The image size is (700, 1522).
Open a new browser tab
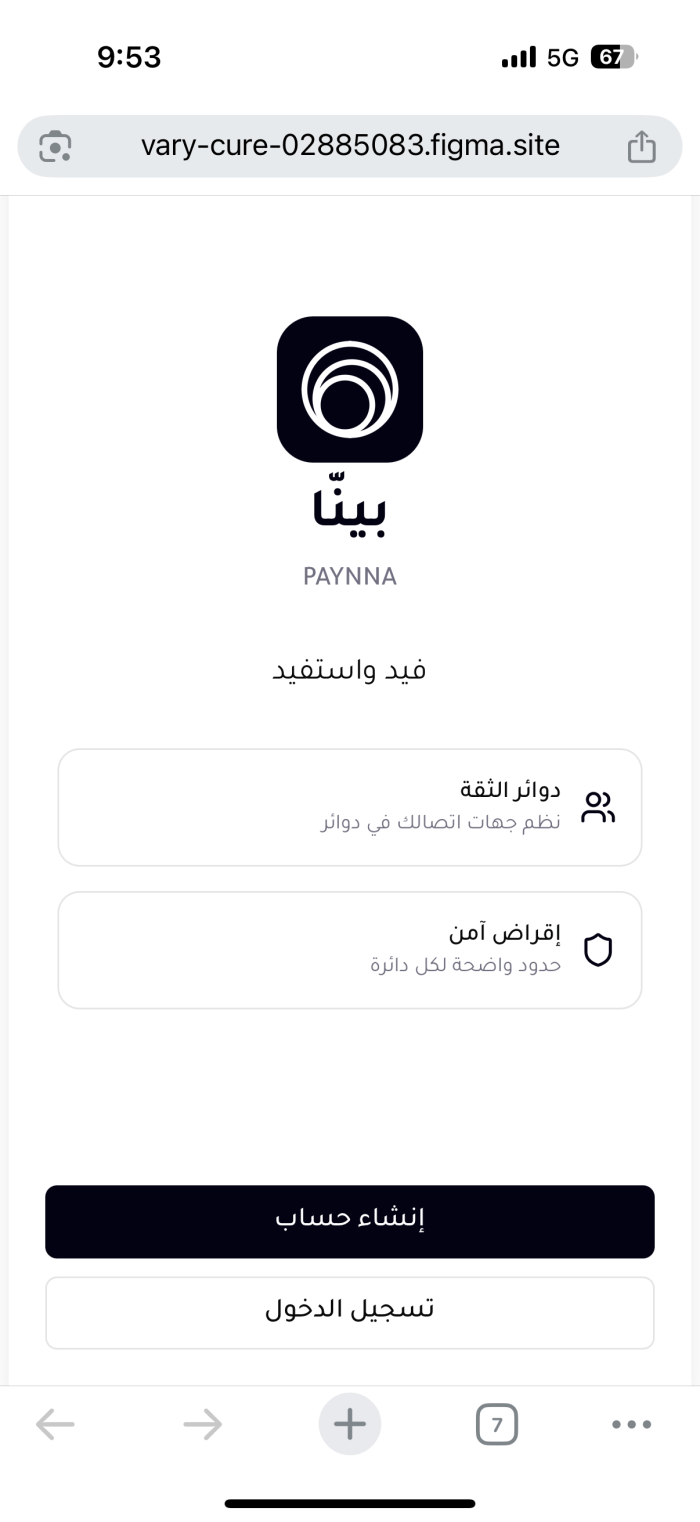(x=350, y=1424)
